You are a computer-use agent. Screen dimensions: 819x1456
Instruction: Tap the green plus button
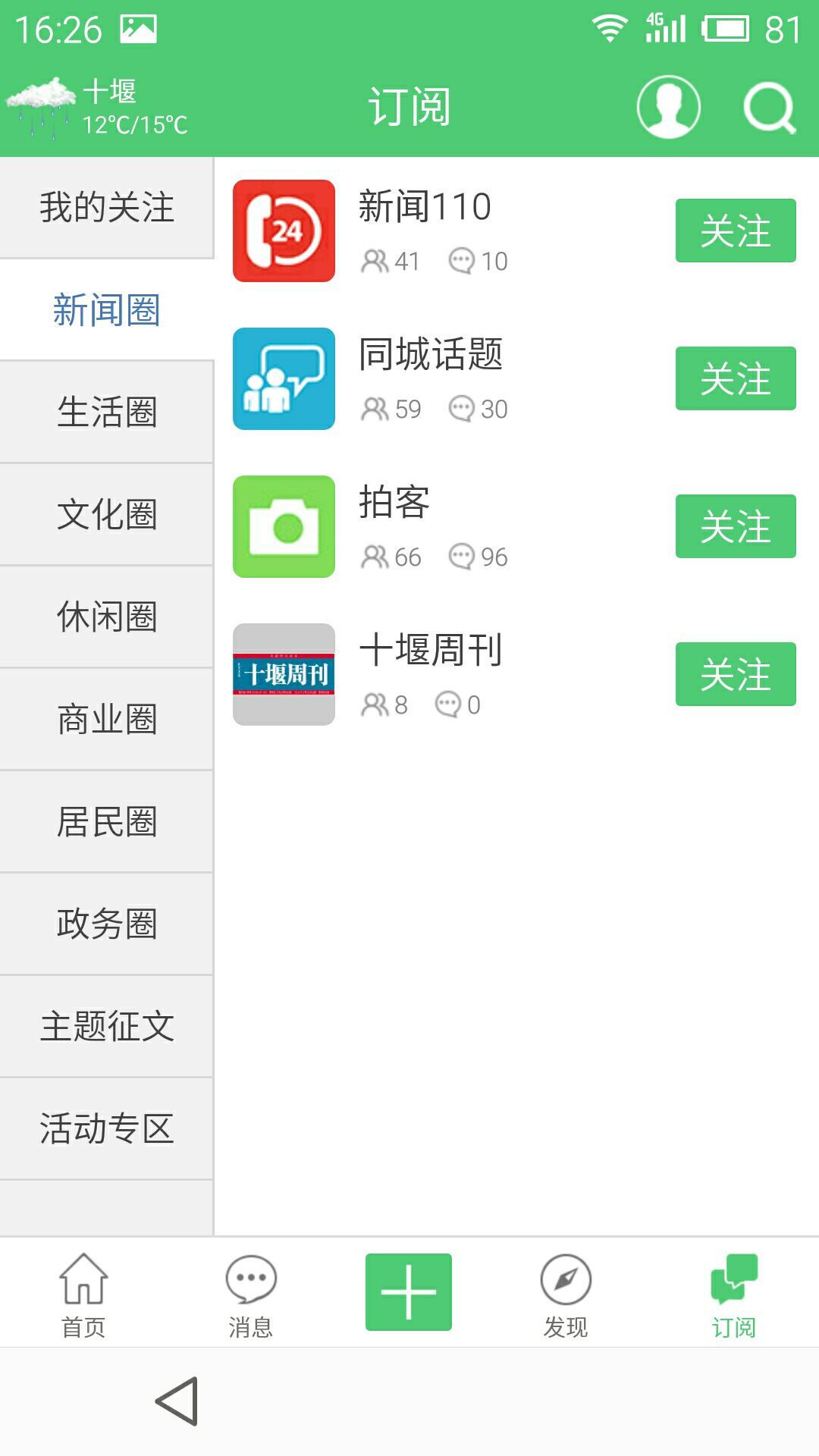[x=409, y=1292]
